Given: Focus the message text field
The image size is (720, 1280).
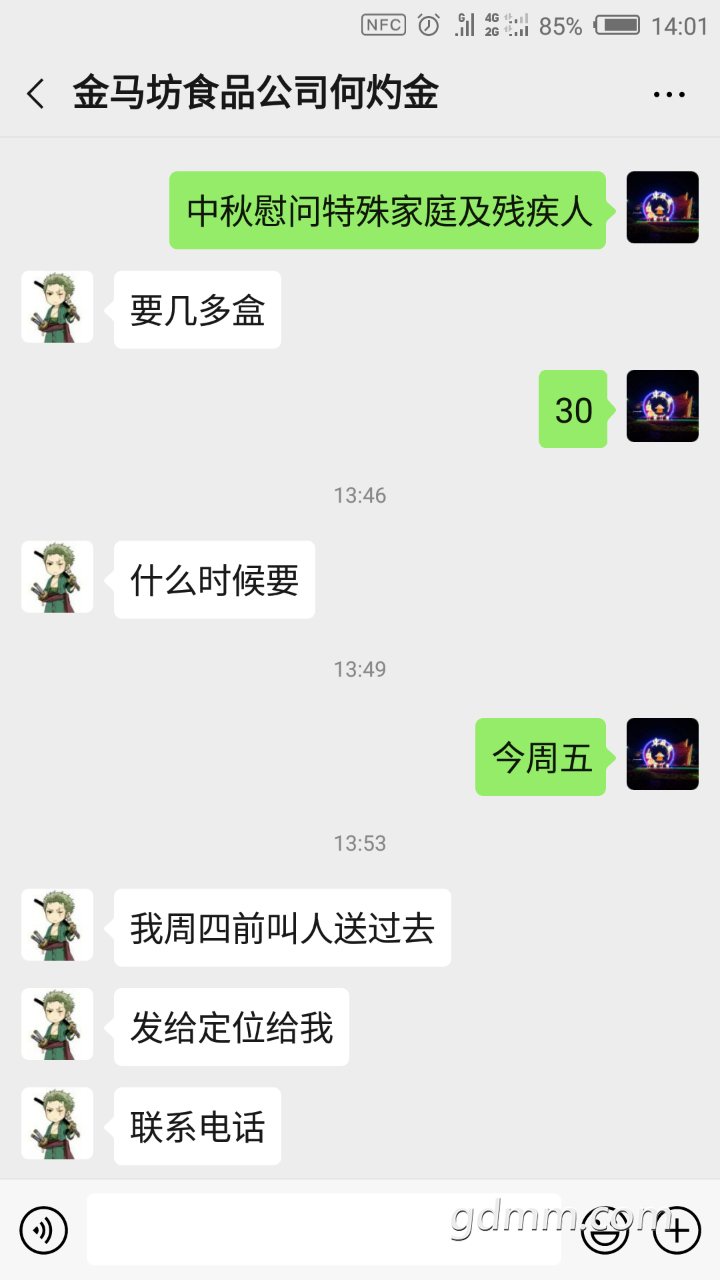Looking at the screenshot, I should pyautogui.click(x=324, y=1230).
